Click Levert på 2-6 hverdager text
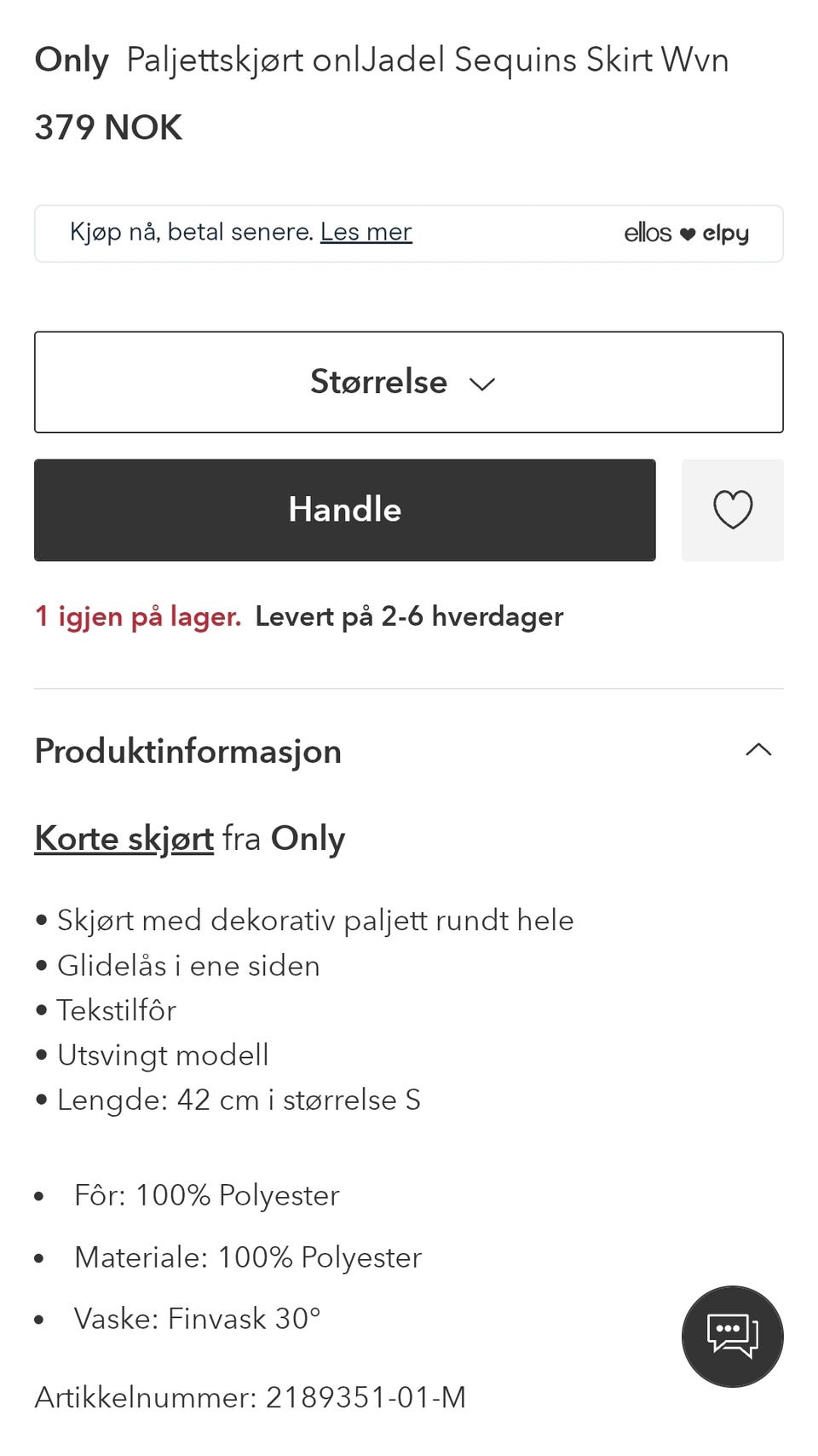The height and width of the screenshot is (1456, 818). click(x=409, y=616)
